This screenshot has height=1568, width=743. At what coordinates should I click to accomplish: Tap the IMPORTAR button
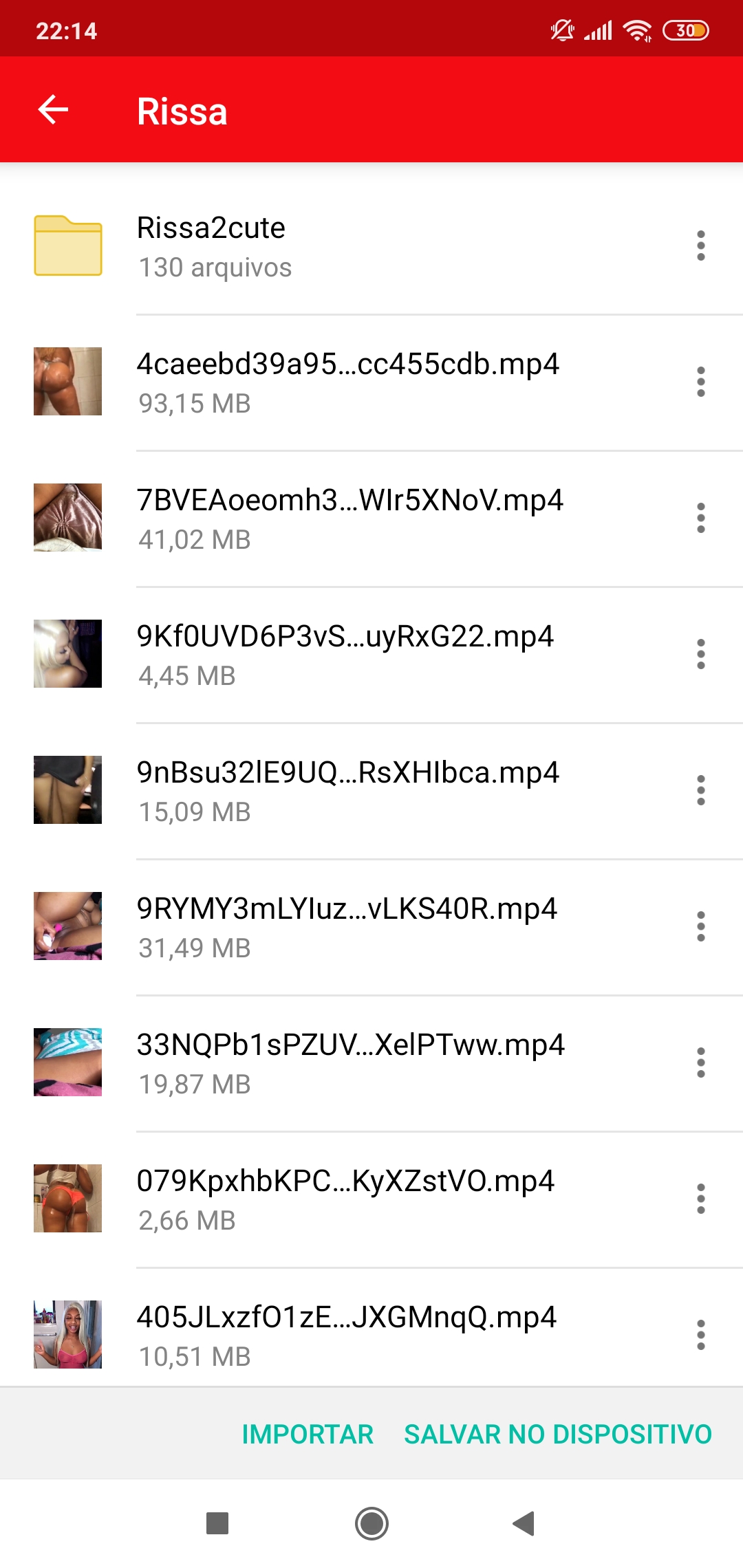point(308,1434)
